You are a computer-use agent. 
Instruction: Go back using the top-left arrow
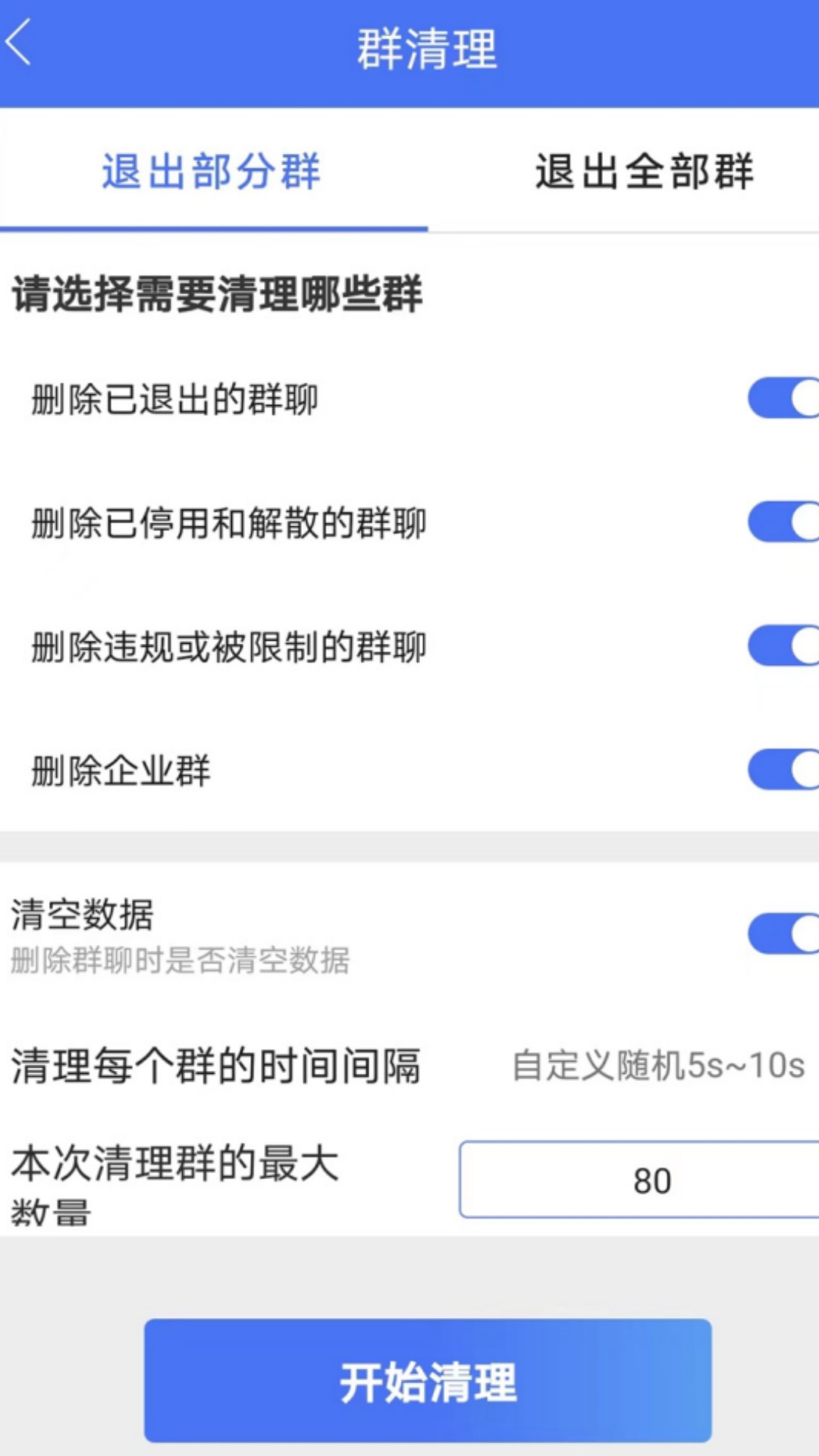18,42
